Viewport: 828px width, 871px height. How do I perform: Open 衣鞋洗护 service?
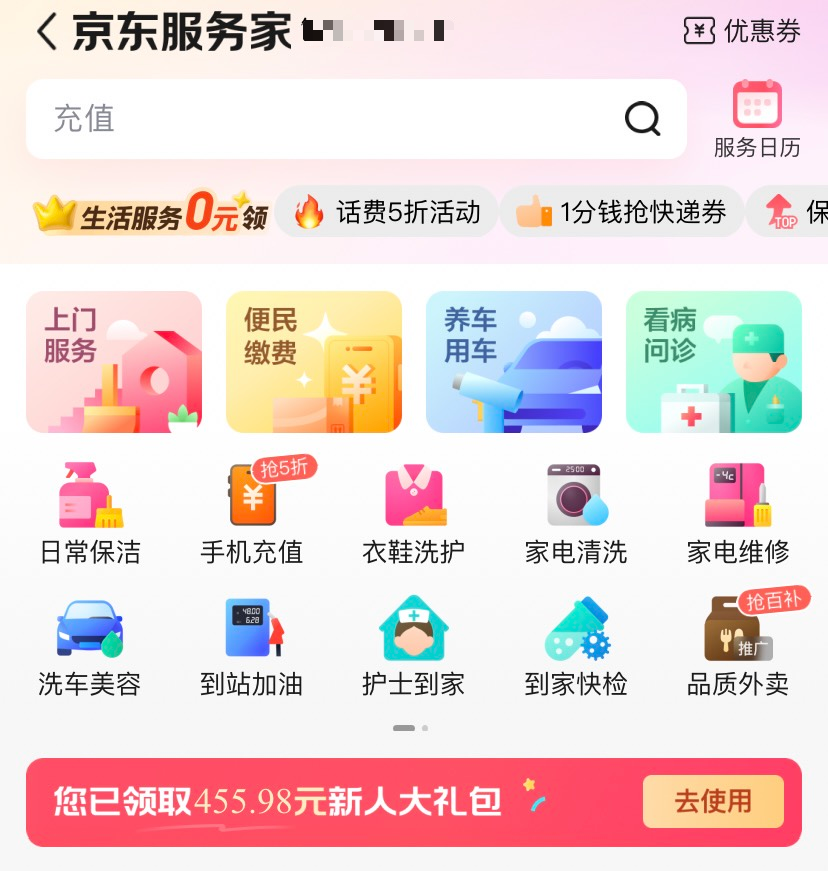pyautogui.click(x=414, y=514)
